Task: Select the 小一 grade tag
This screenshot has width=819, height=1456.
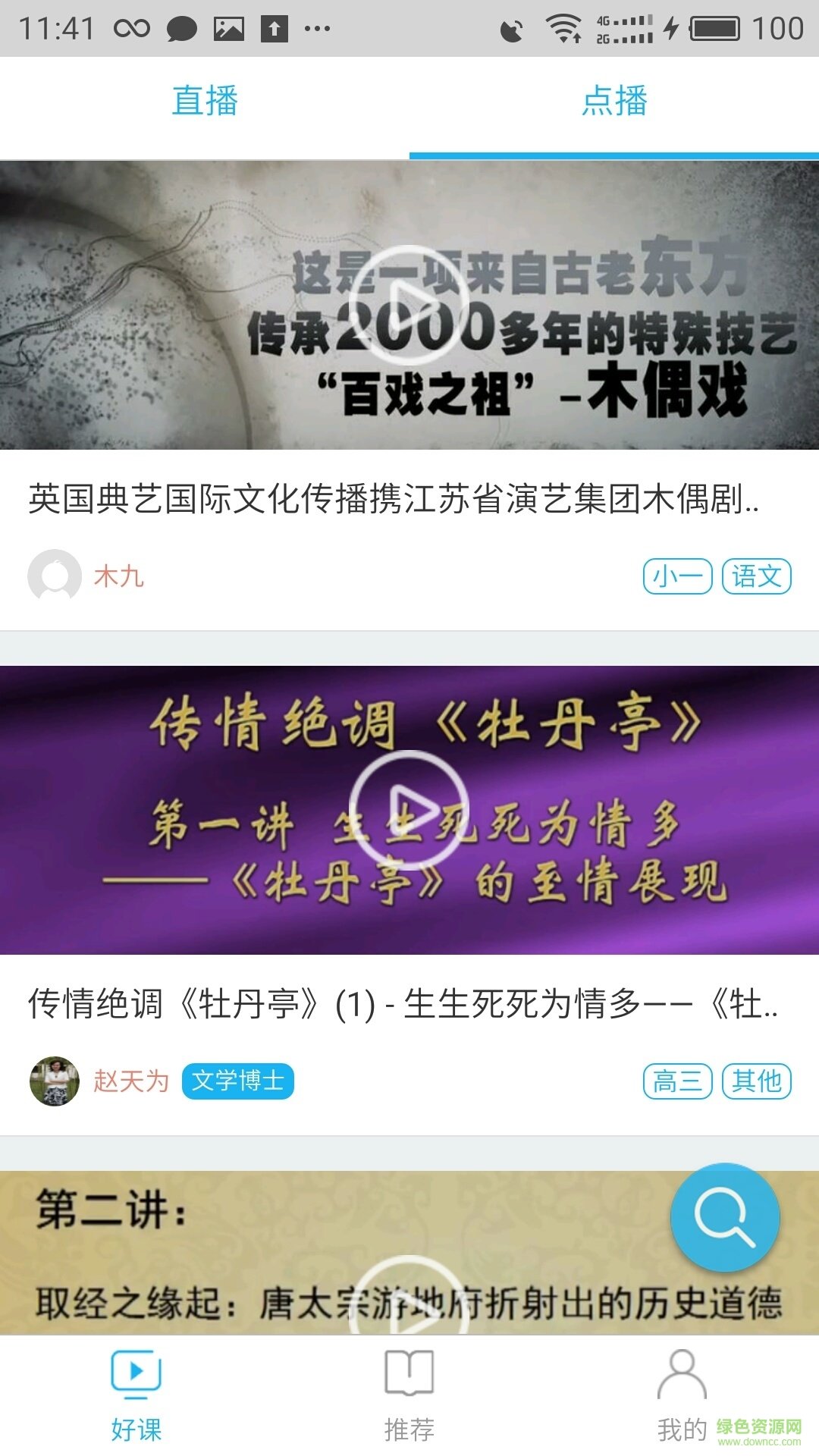Action: point(679,577)
